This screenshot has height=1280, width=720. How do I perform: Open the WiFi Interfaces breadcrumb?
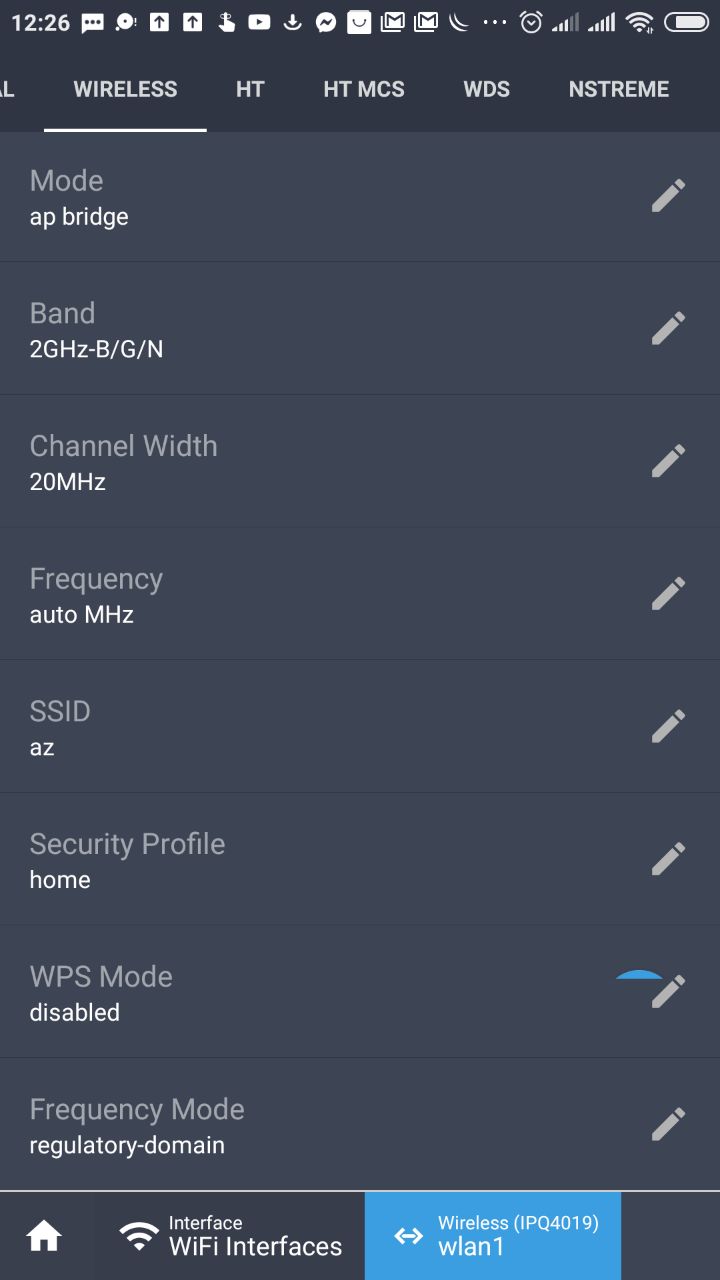229,1237
